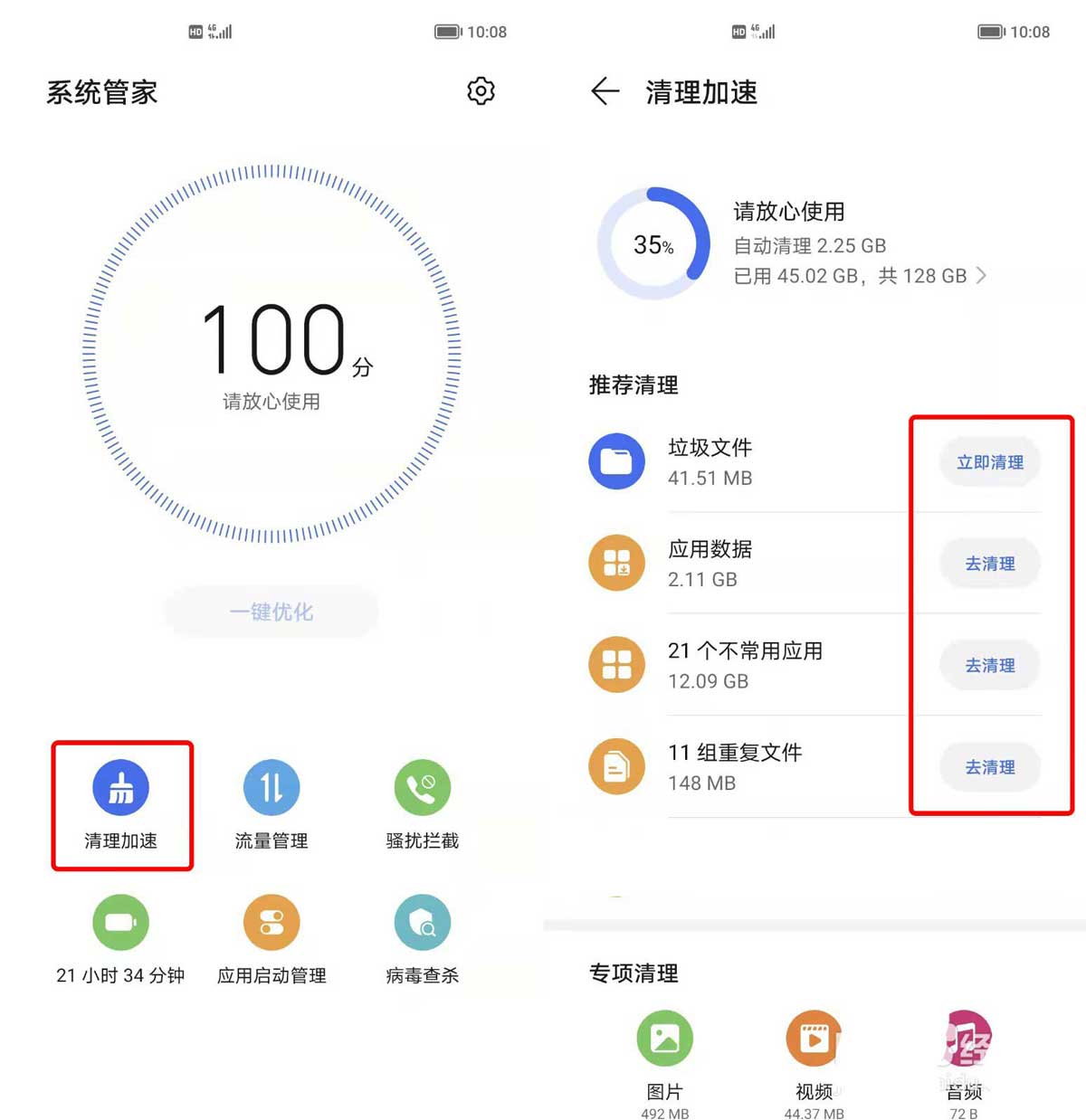Open 视频 under 专项清理

pyautogui.click(x=814, y=1054)
